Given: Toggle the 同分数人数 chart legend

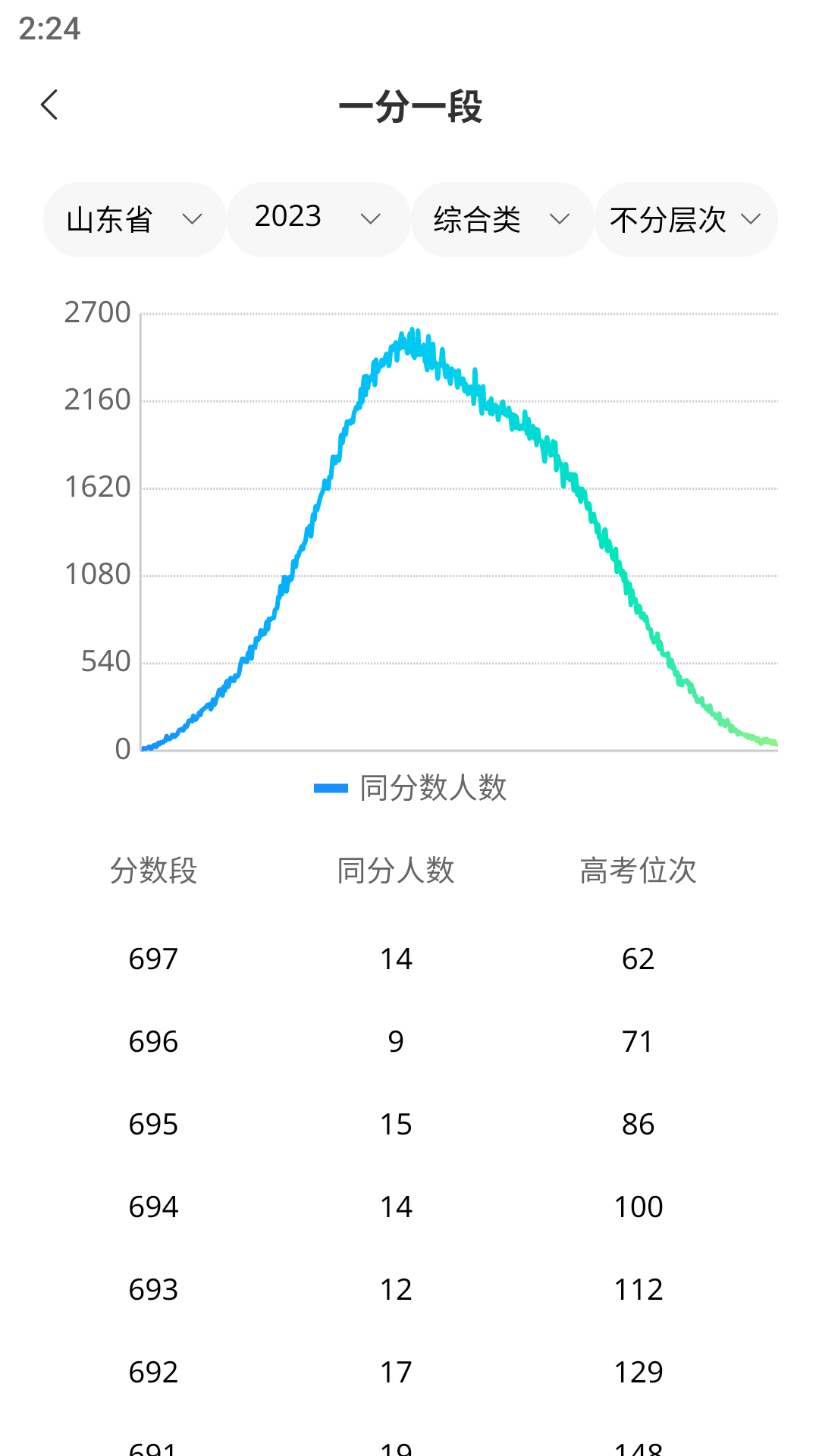Looking at the screenshot, I should coord(410,788).
